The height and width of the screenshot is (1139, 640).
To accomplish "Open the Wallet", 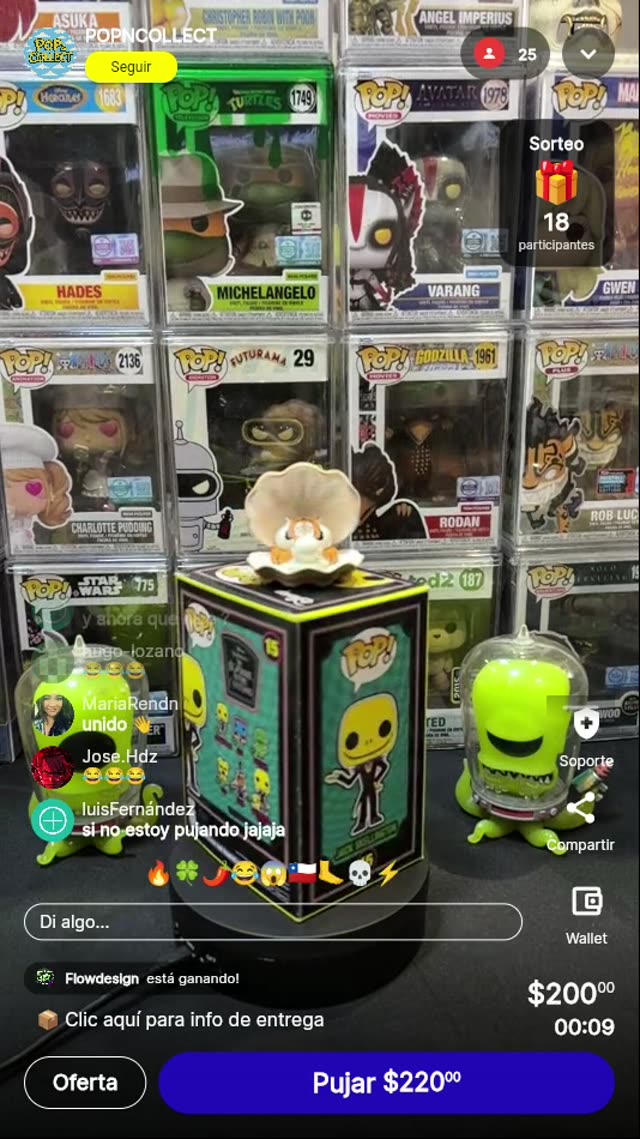I will (586, 903).
